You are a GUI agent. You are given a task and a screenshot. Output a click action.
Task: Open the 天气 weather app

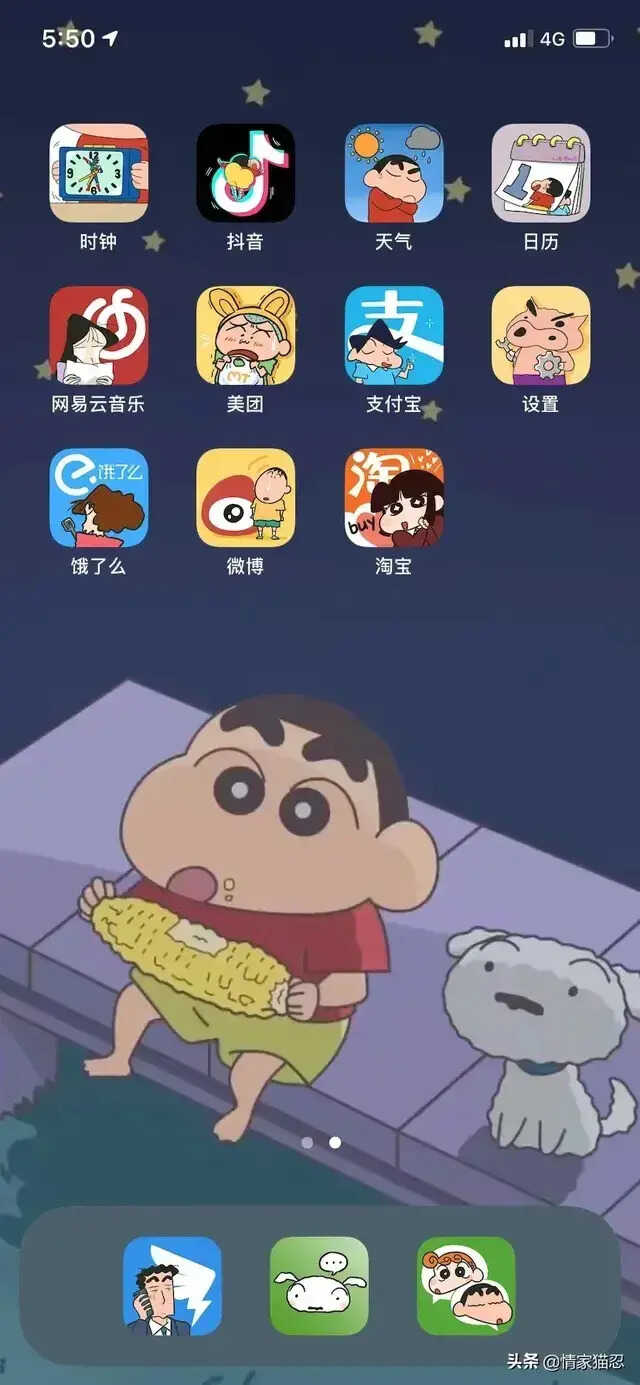click(393, 173)
